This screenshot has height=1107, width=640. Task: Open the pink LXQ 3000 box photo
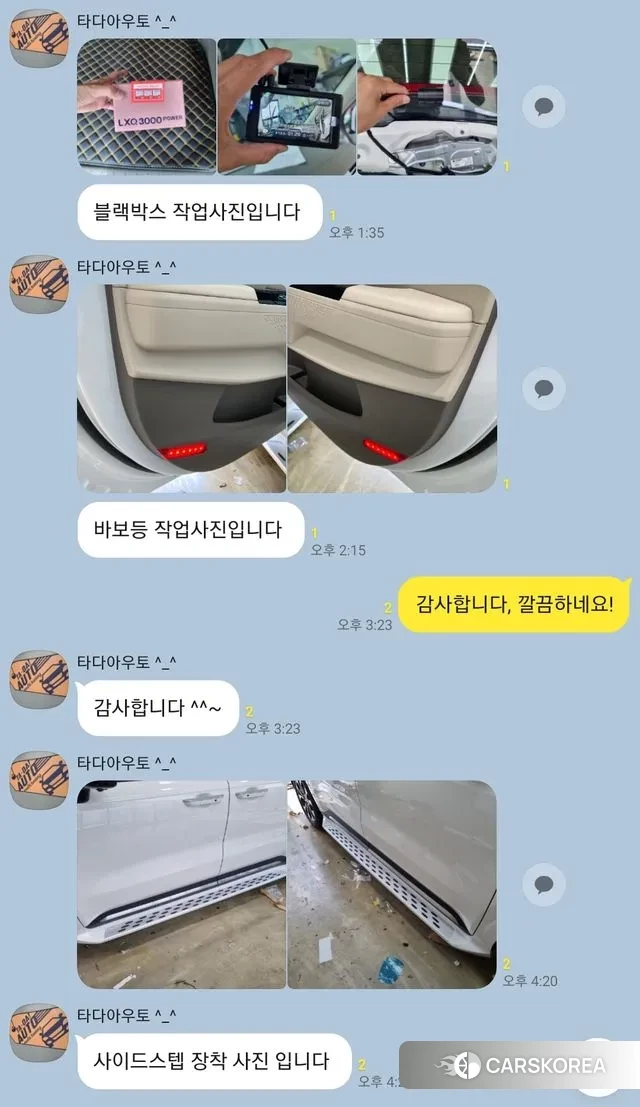pos(146,107)
